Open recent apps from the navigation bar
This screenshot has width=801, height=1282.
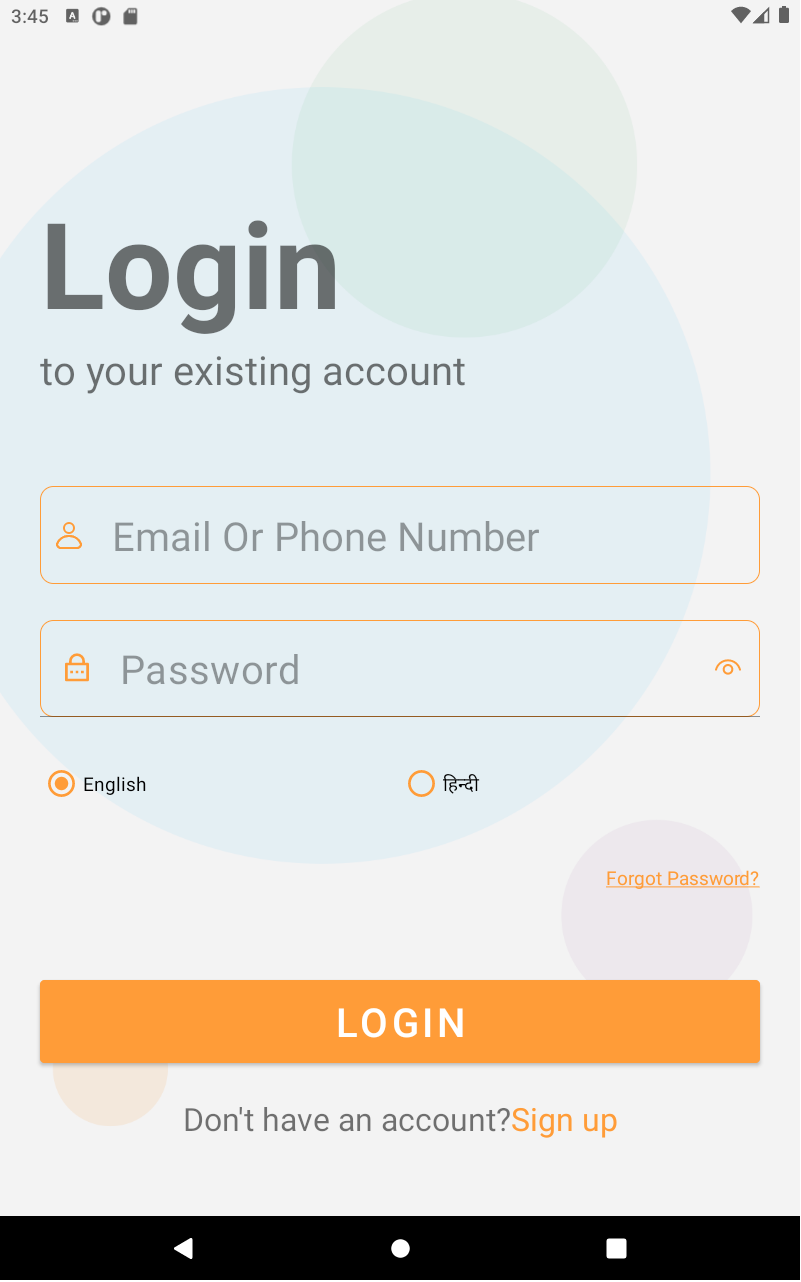tap(617, 1247)
